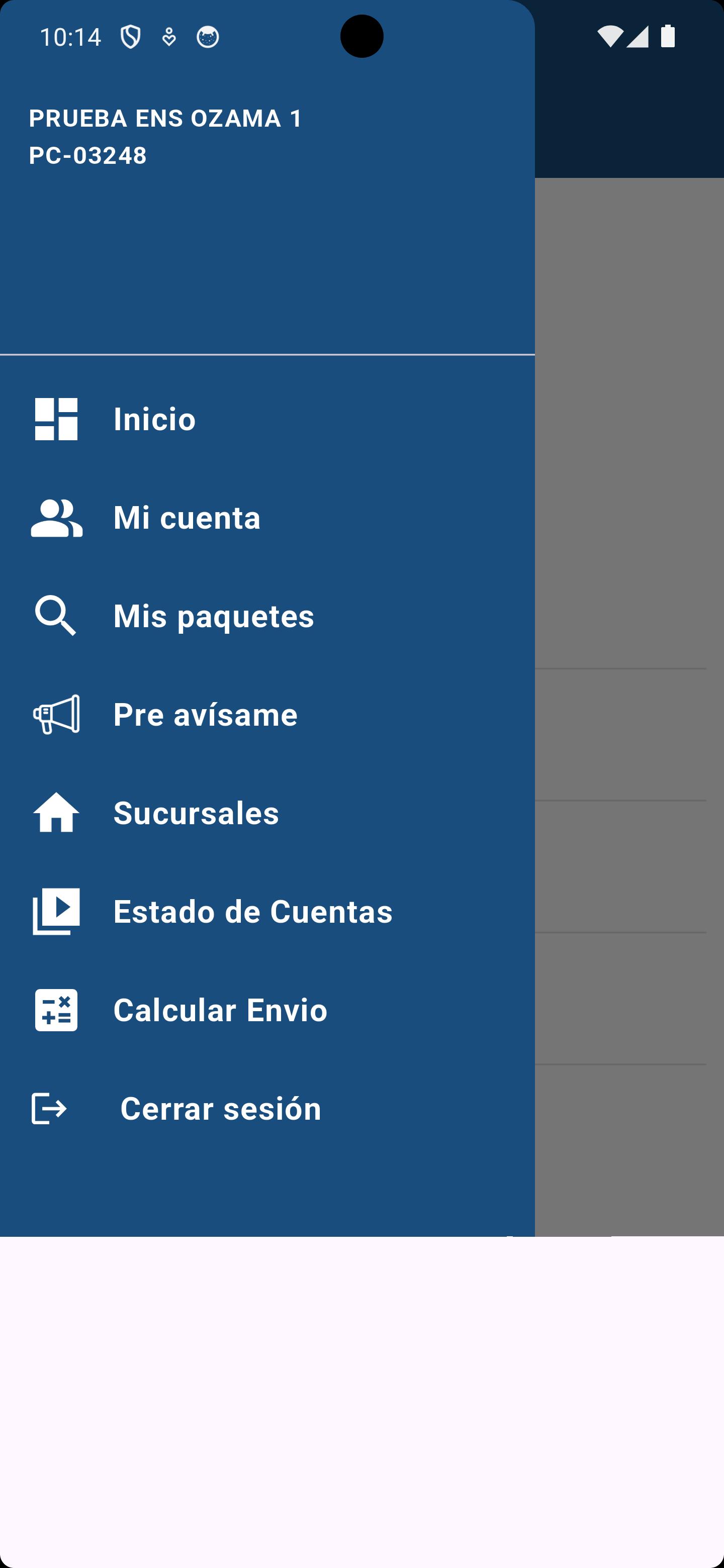
Task: Select Mis paquetes
Action: [267, 616]
